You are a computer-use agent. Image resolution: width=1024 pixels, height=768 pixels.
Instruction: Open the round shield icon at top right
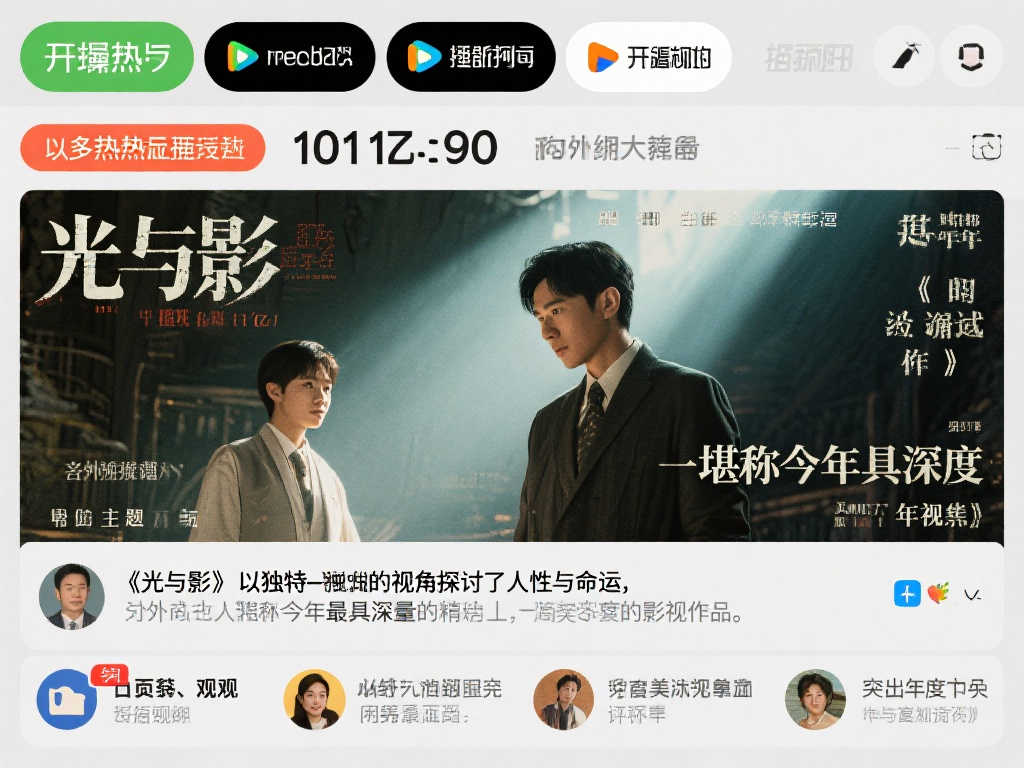click(971, 56)
